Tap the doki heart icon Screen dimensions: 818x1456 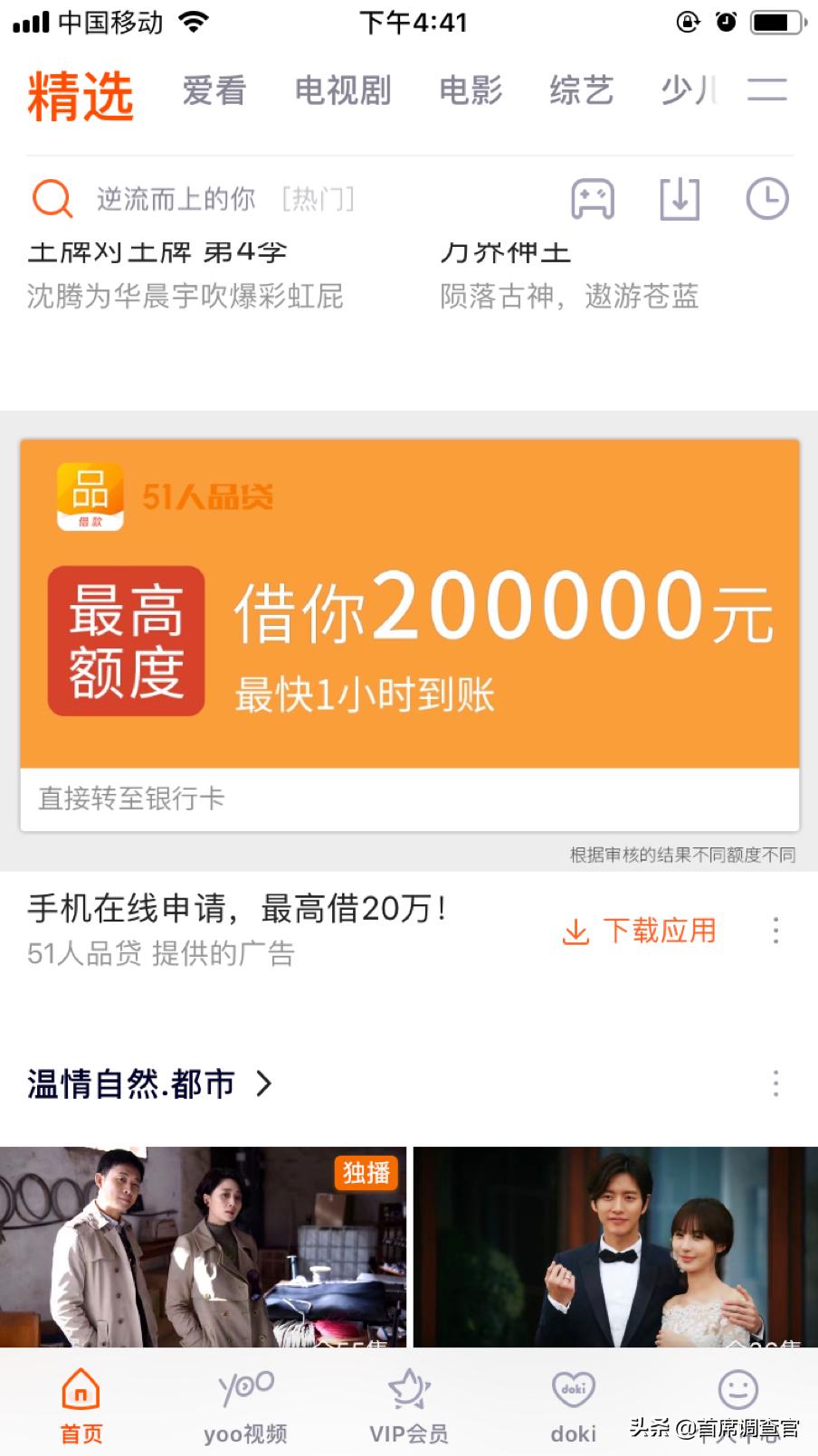574,1389
